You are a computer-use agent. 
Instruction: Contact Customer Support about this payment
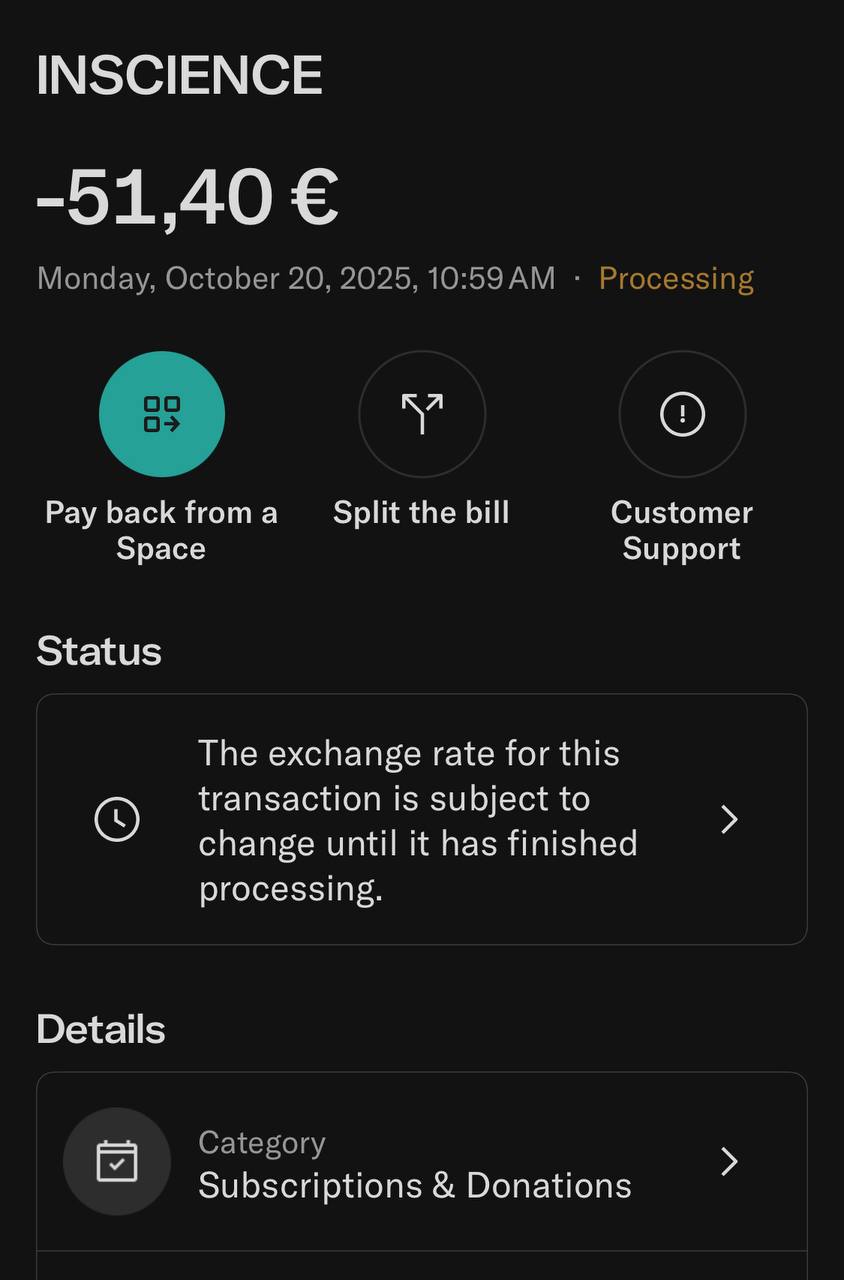tap(682, 414)
